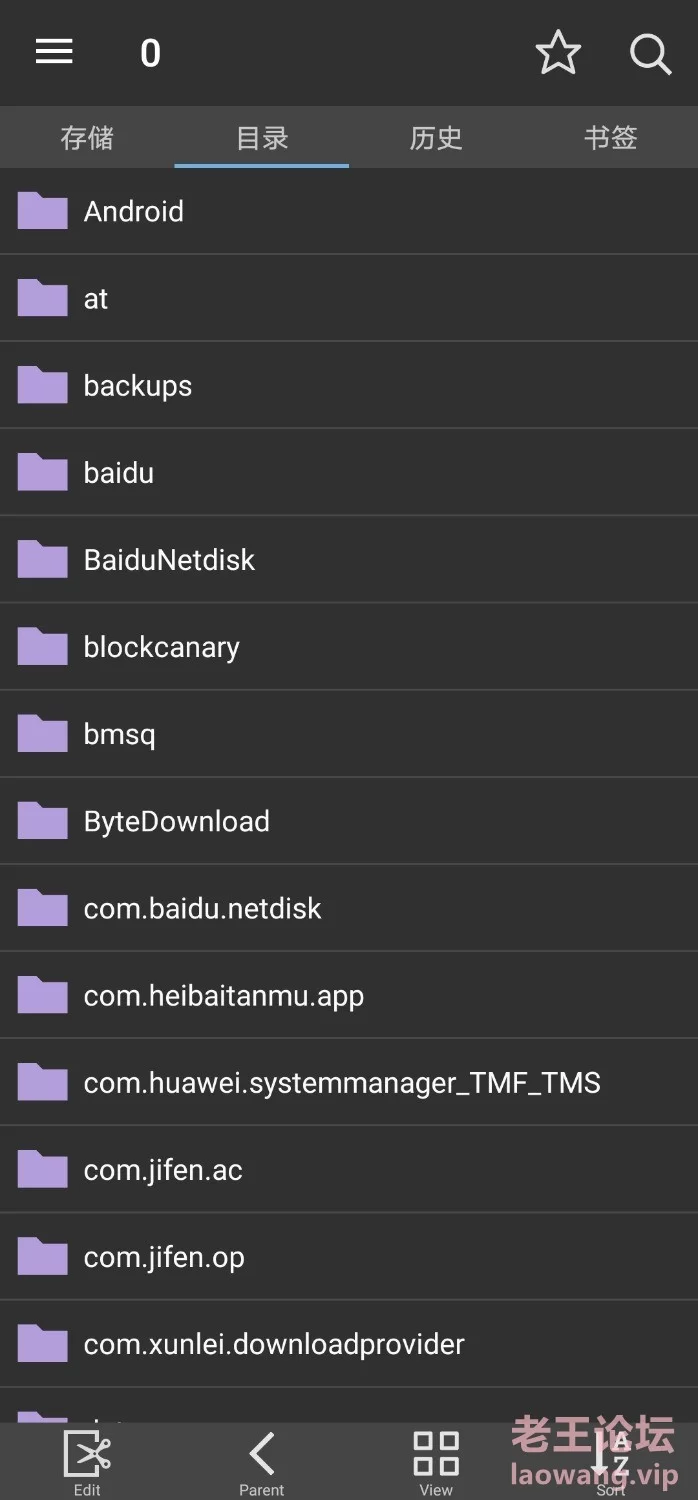Image resolution: width=698 pixels, height=1500 pixels.
Task: Open the com.xunlei.downloadprovider folder
Action: (349, 1343)
